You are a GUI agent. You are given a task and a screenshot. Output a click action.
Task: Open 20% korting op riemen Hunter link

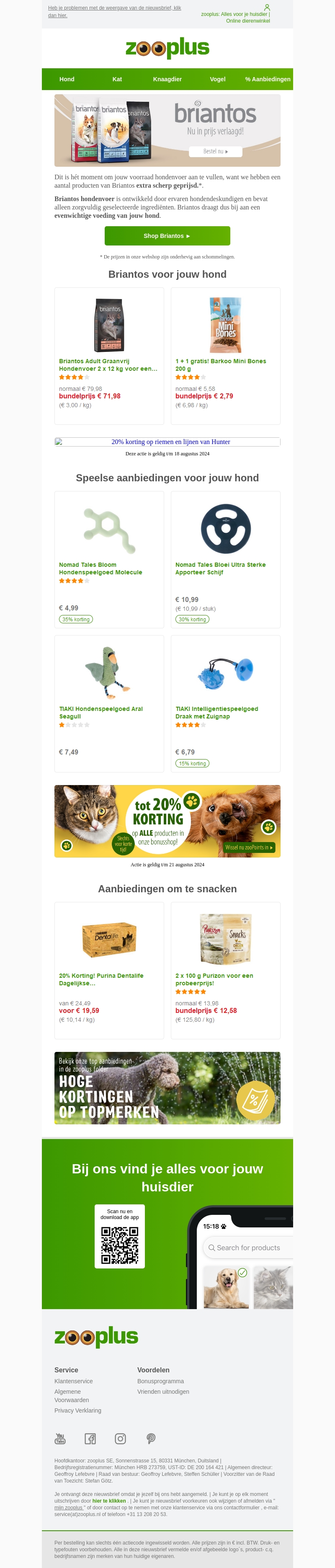pos(170,442)
